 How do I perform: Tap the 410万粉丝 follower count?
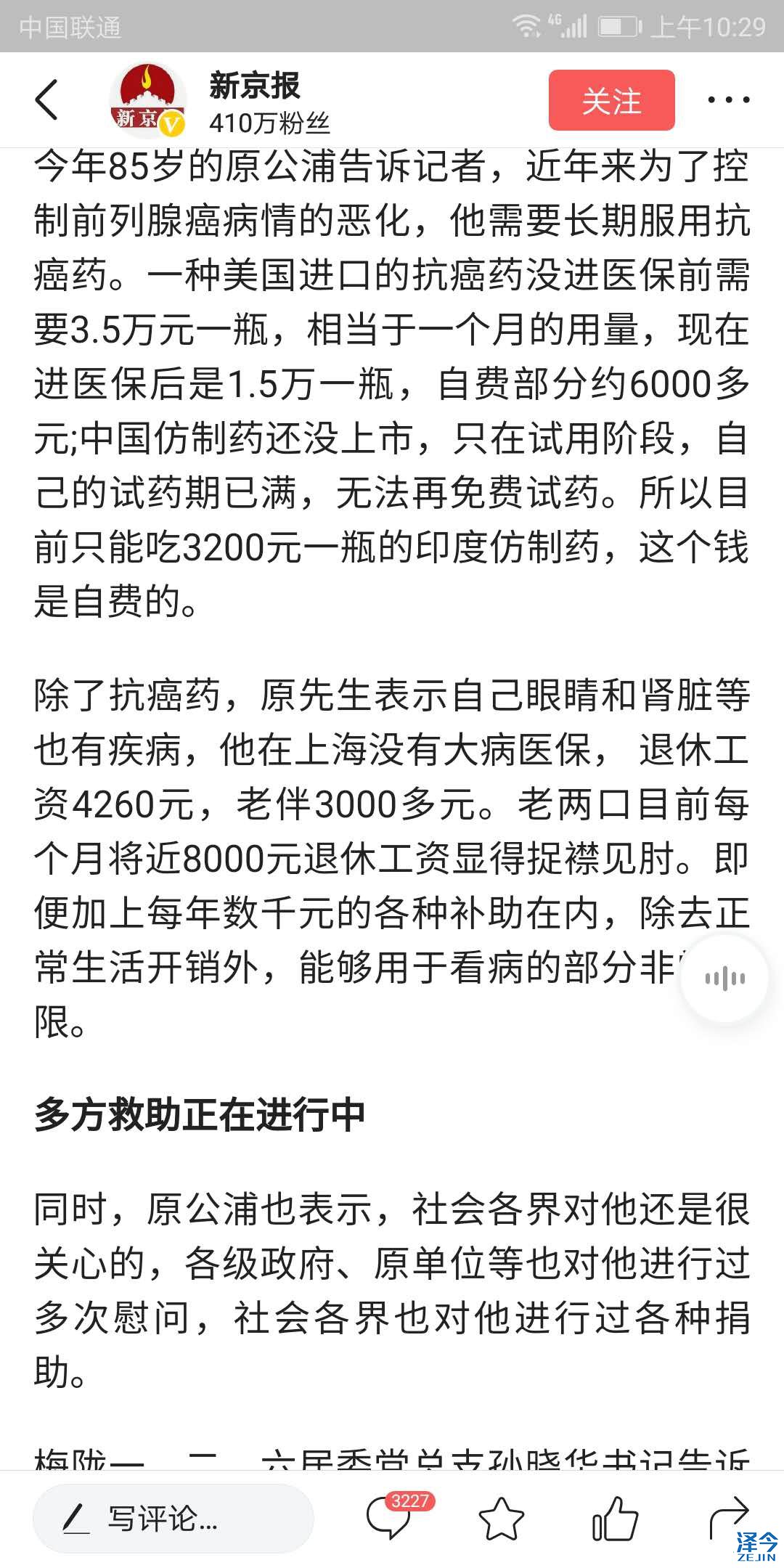pyautogui.click(x=269, y=123)
